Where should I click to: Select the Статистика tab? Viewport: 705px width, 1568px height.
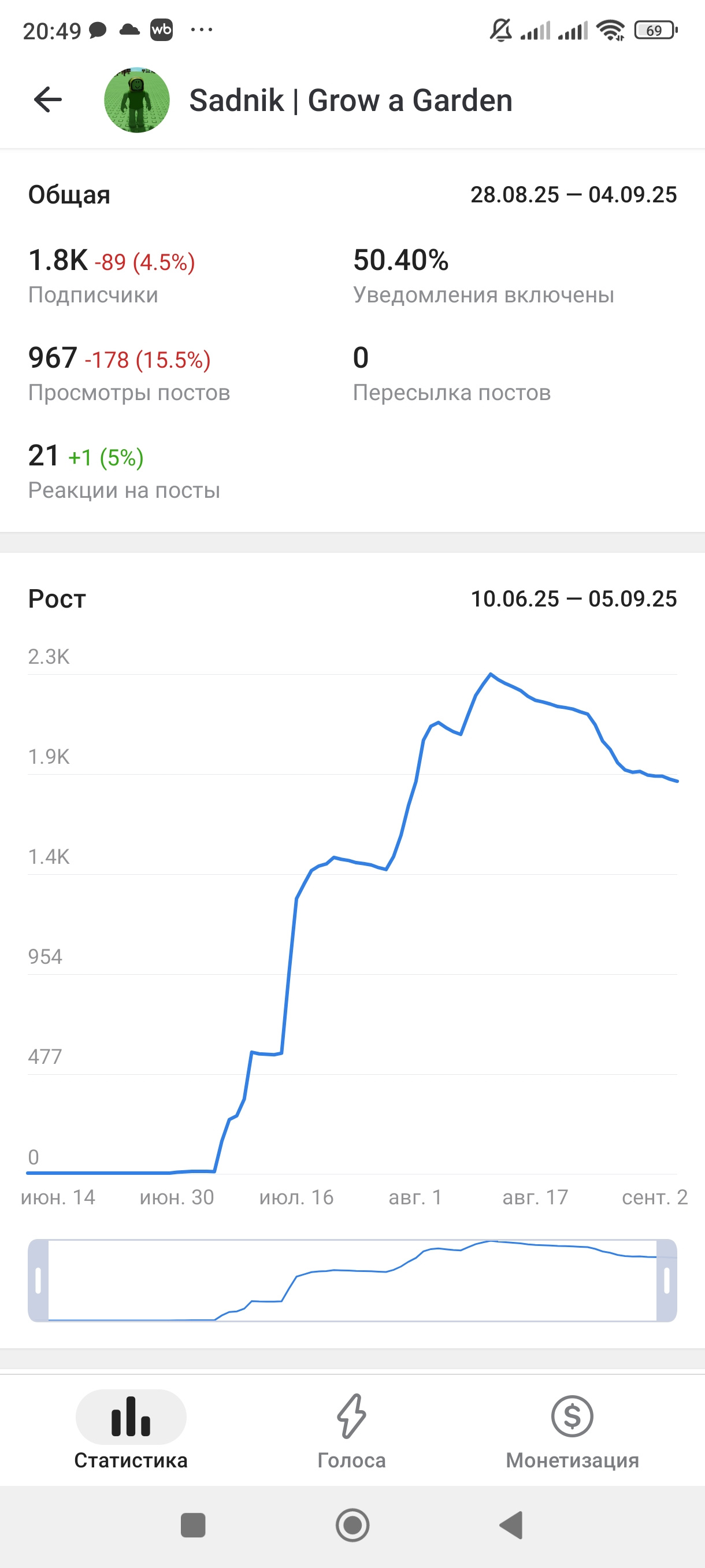click(131, 1432)
